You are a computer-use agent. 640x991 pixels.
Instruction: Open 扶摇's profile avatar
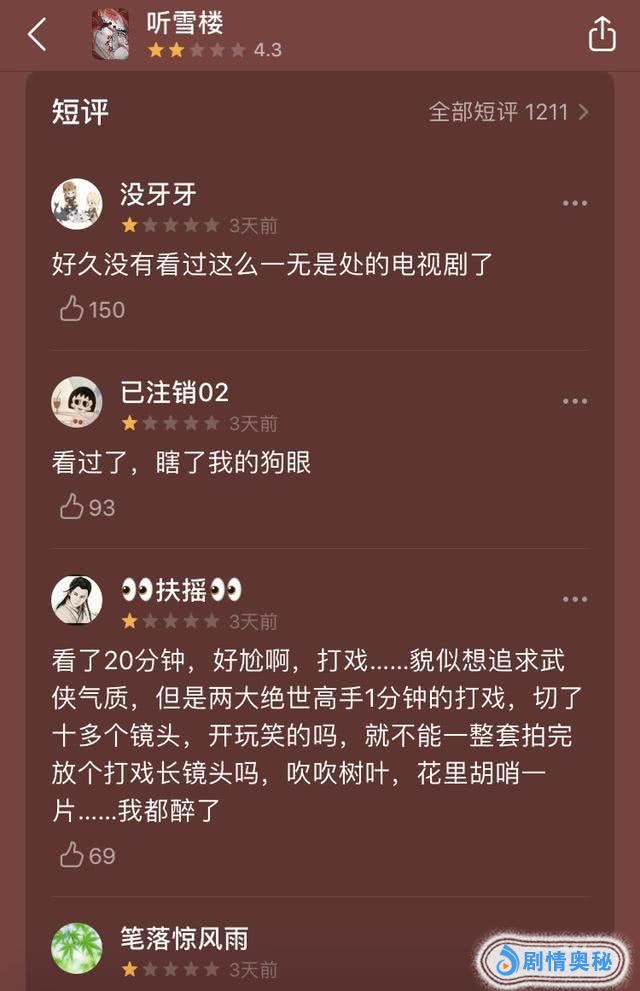coord(77,600)
